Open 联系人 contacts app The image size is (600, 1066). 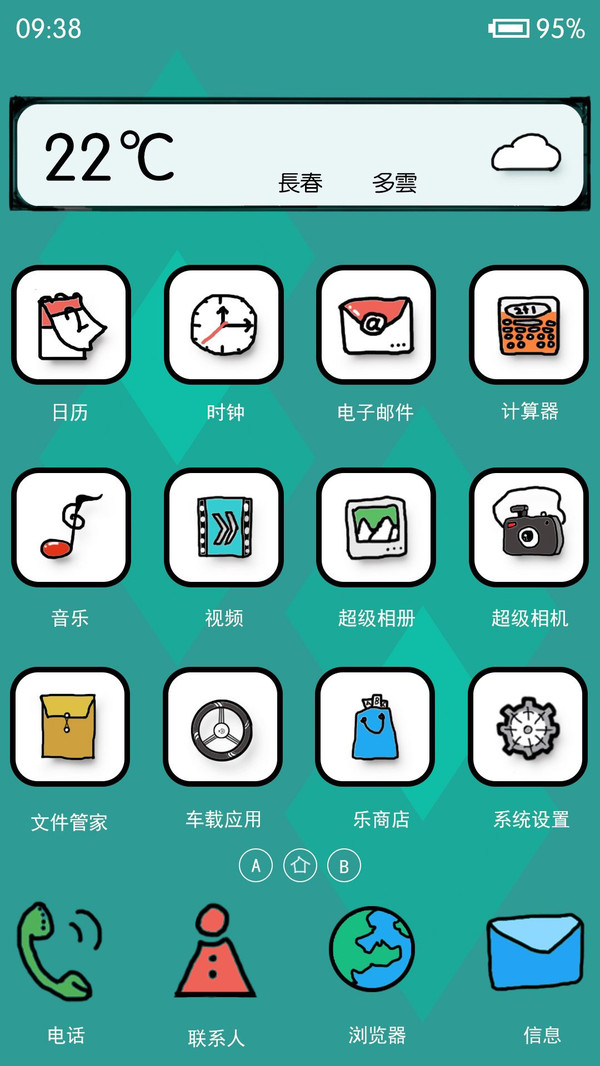215,955
